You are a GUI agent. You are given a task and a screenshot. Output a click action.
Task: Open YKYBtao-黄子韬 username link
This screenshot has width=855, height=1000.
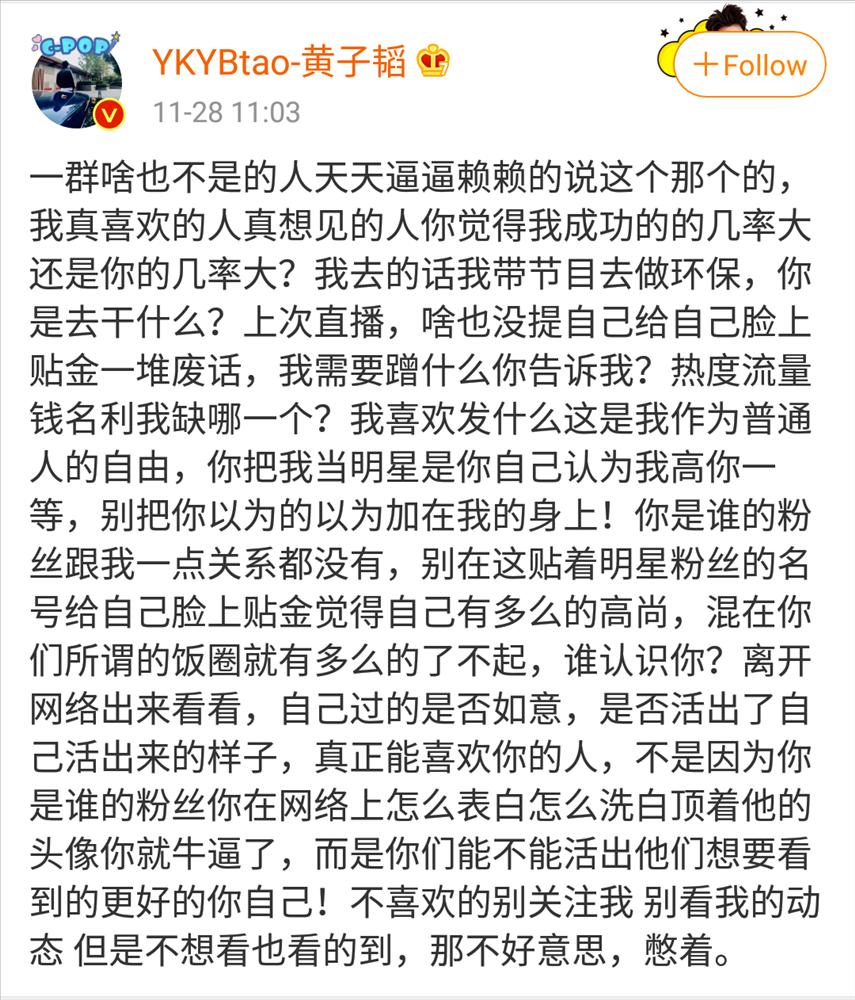(280, 61)
